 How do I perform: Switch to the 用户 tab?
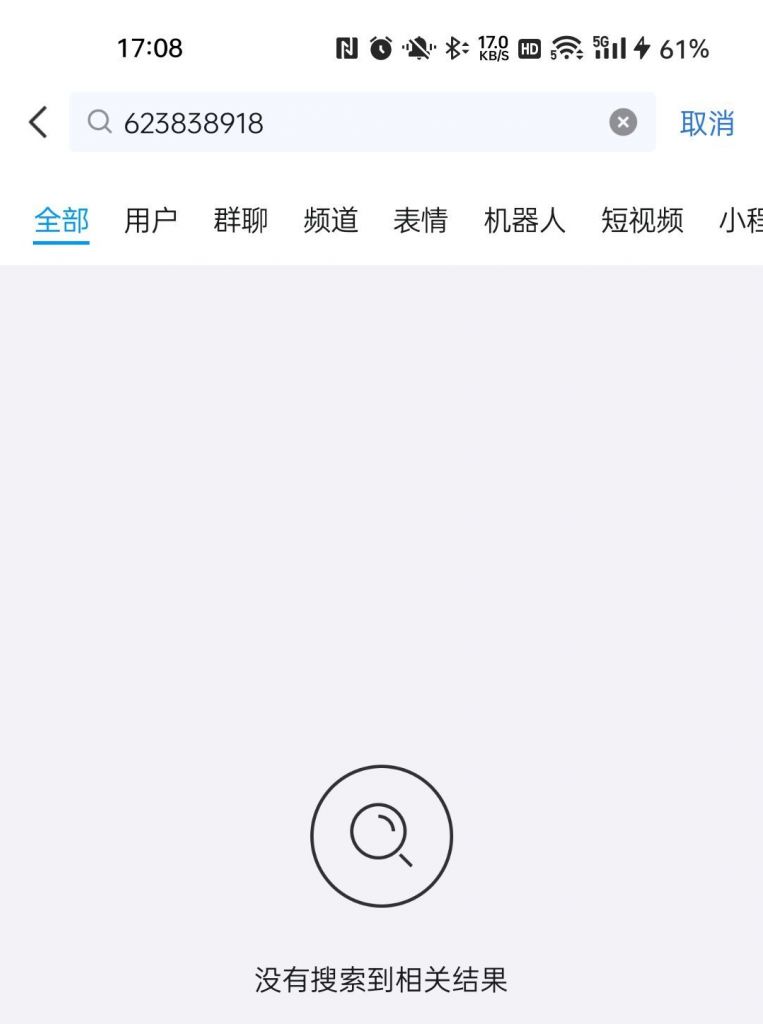tap(150, 220)
